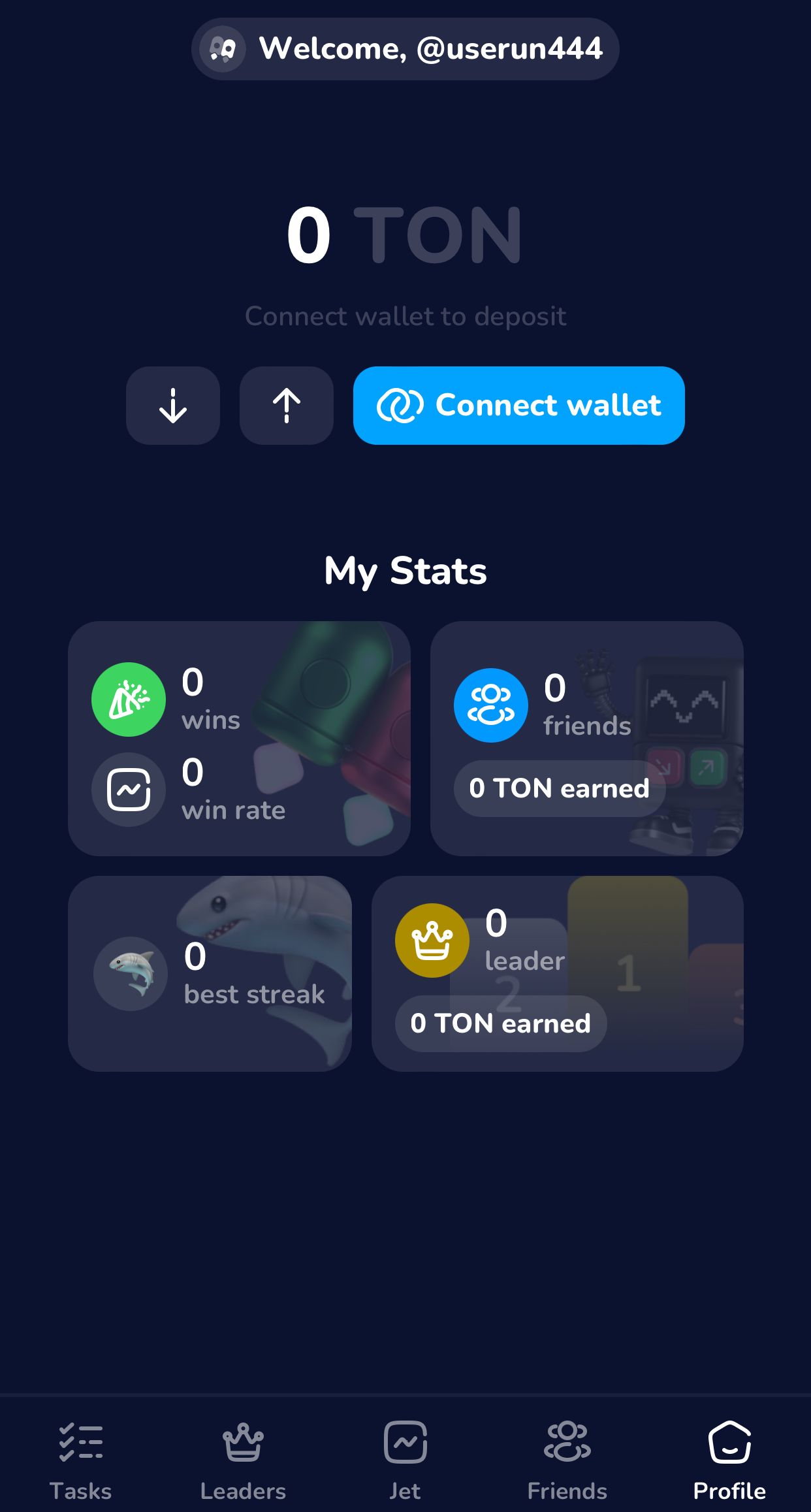Click the win rate chart icon
This screenshot has width=811, height=1512.
[128, 788]
